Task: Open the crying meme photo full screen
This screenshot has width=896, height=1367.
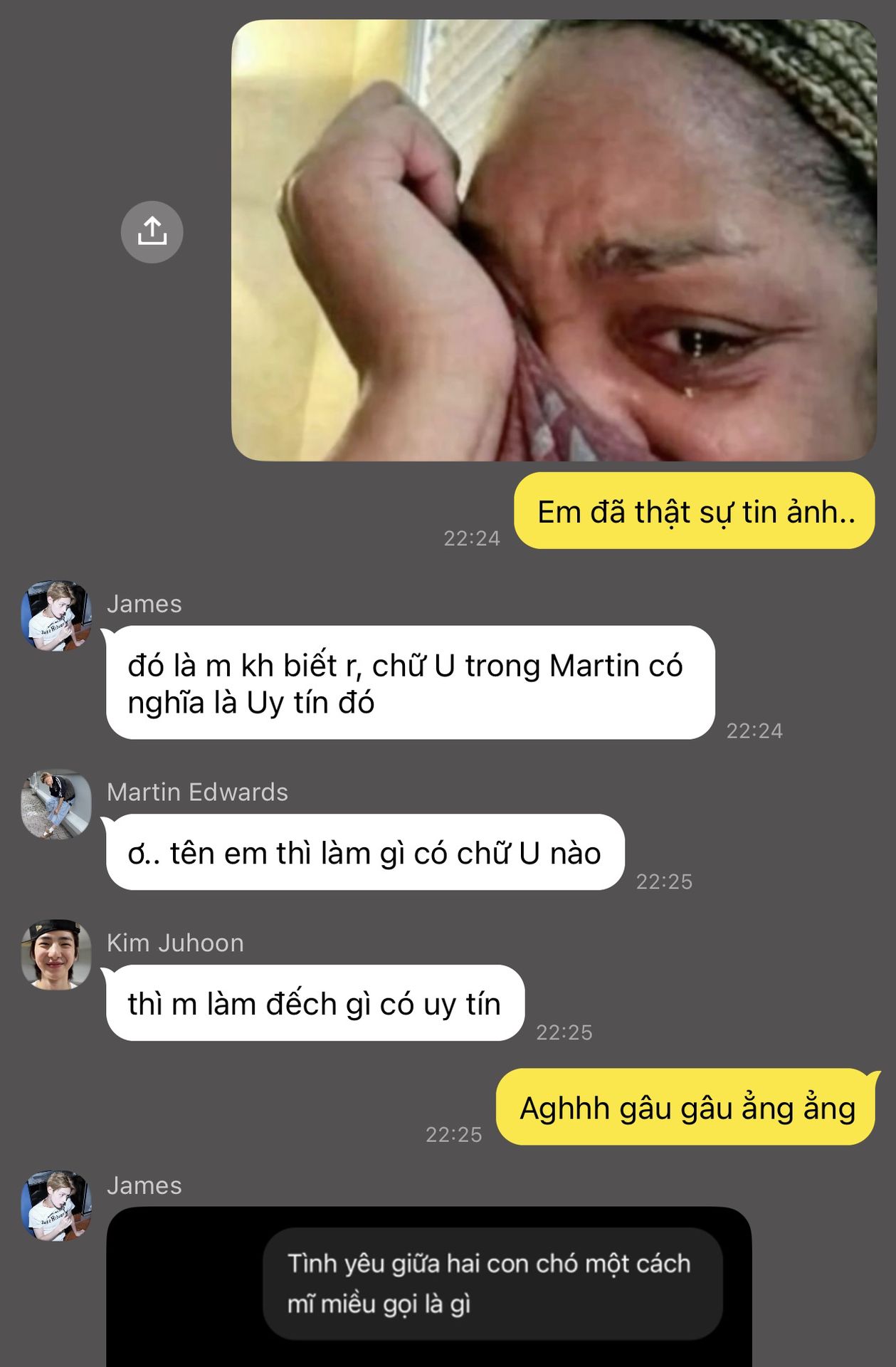Action: coord(554,241)
